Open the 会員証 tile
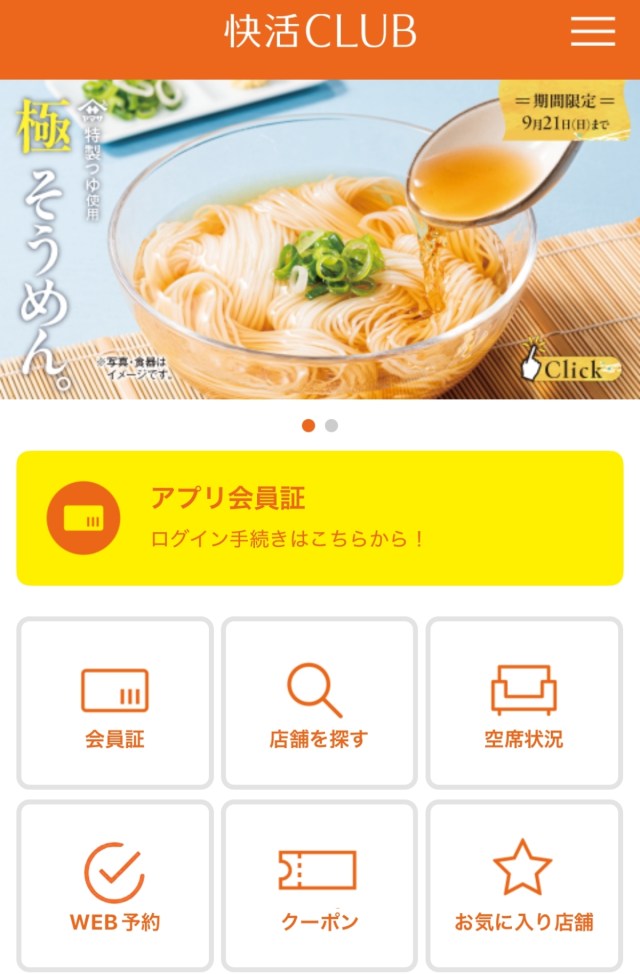This screenshot has height=974, width=640. pos(115,703)
